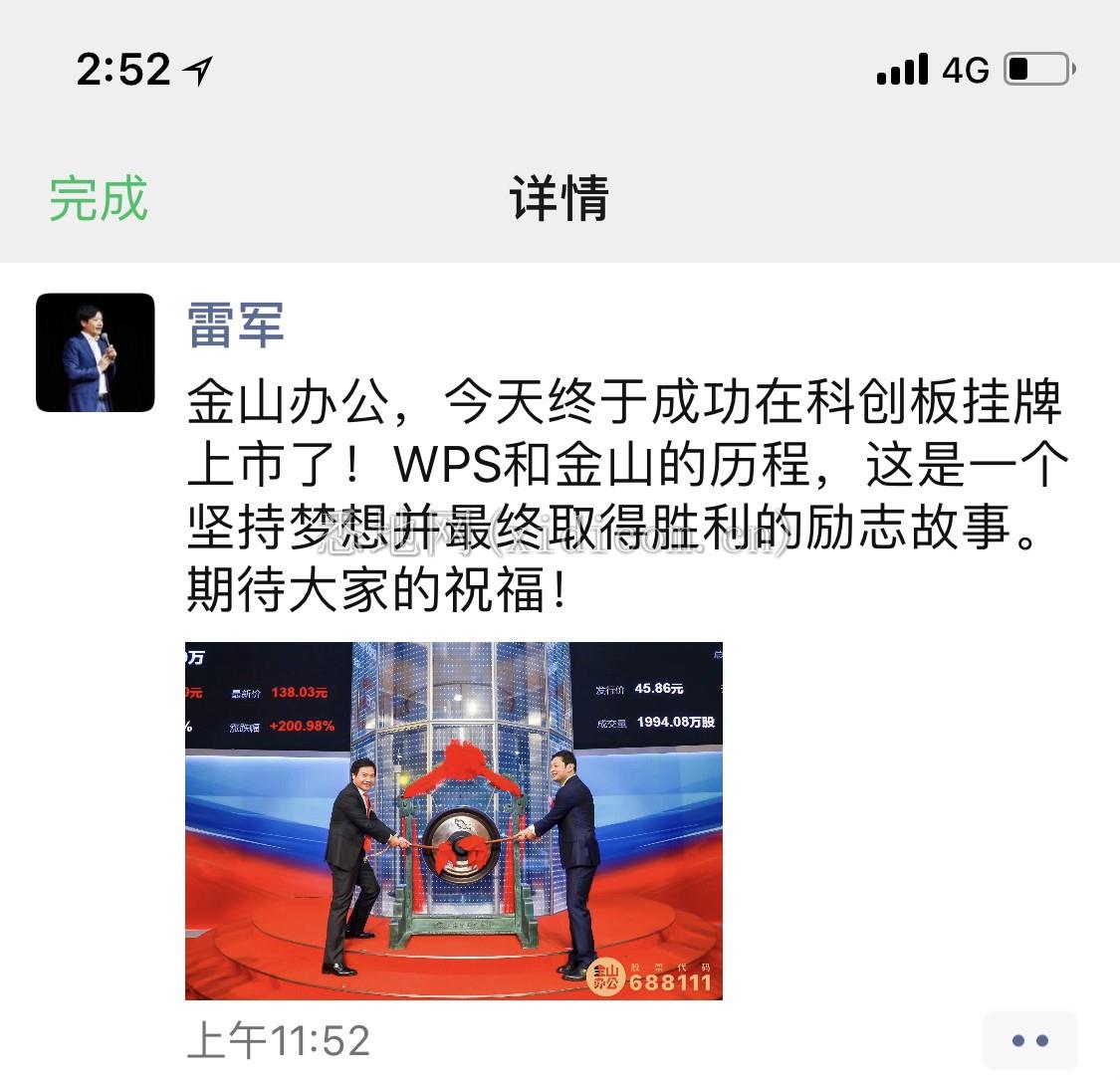Image resolution: width=1120 pixels, height=1080 pixels.
Task: Open the two-dot like and comment menu
Action: 1028,1040
